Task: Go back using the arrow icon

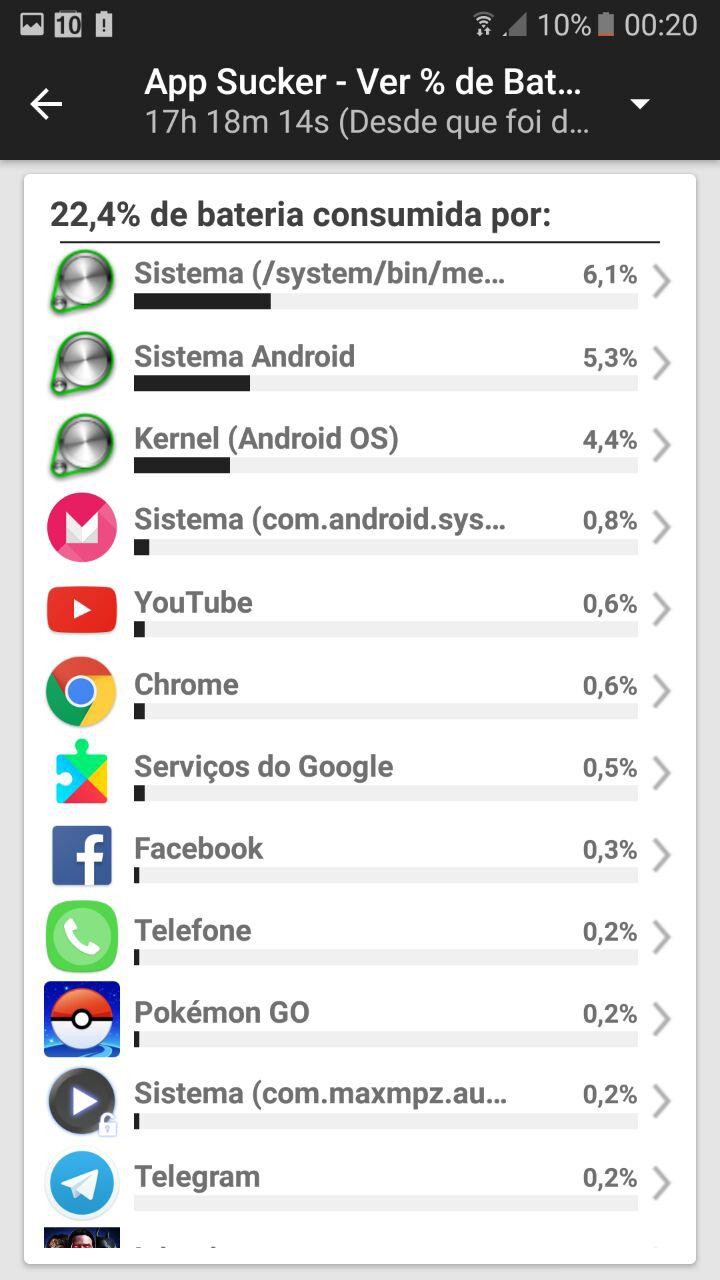Action: (x=46, y=104)
